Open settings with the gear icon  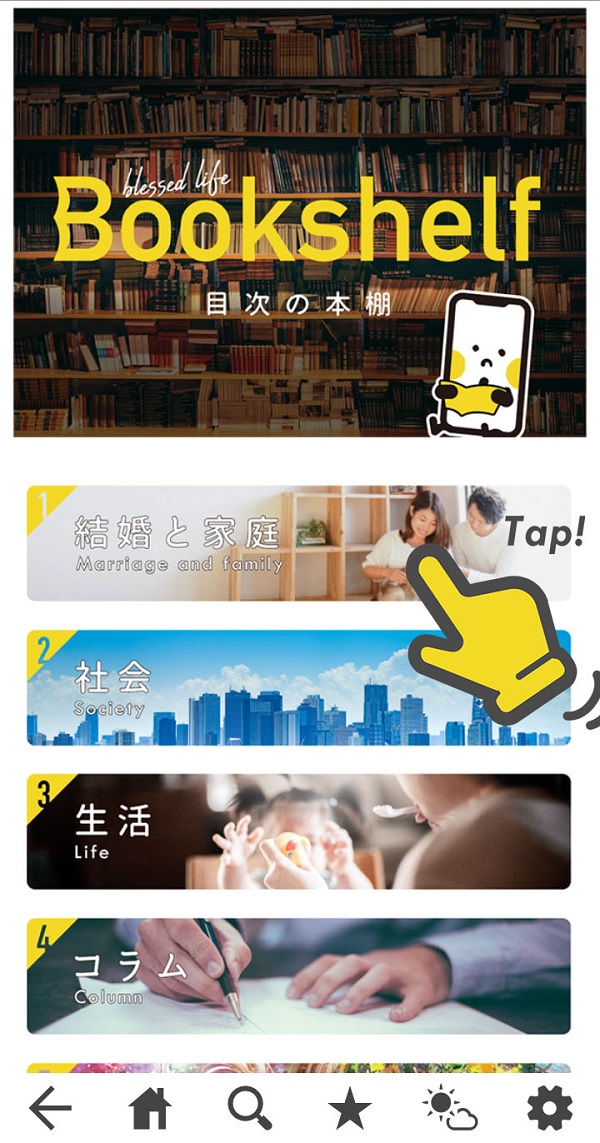pyautogui.click(x=550, y=1108)
